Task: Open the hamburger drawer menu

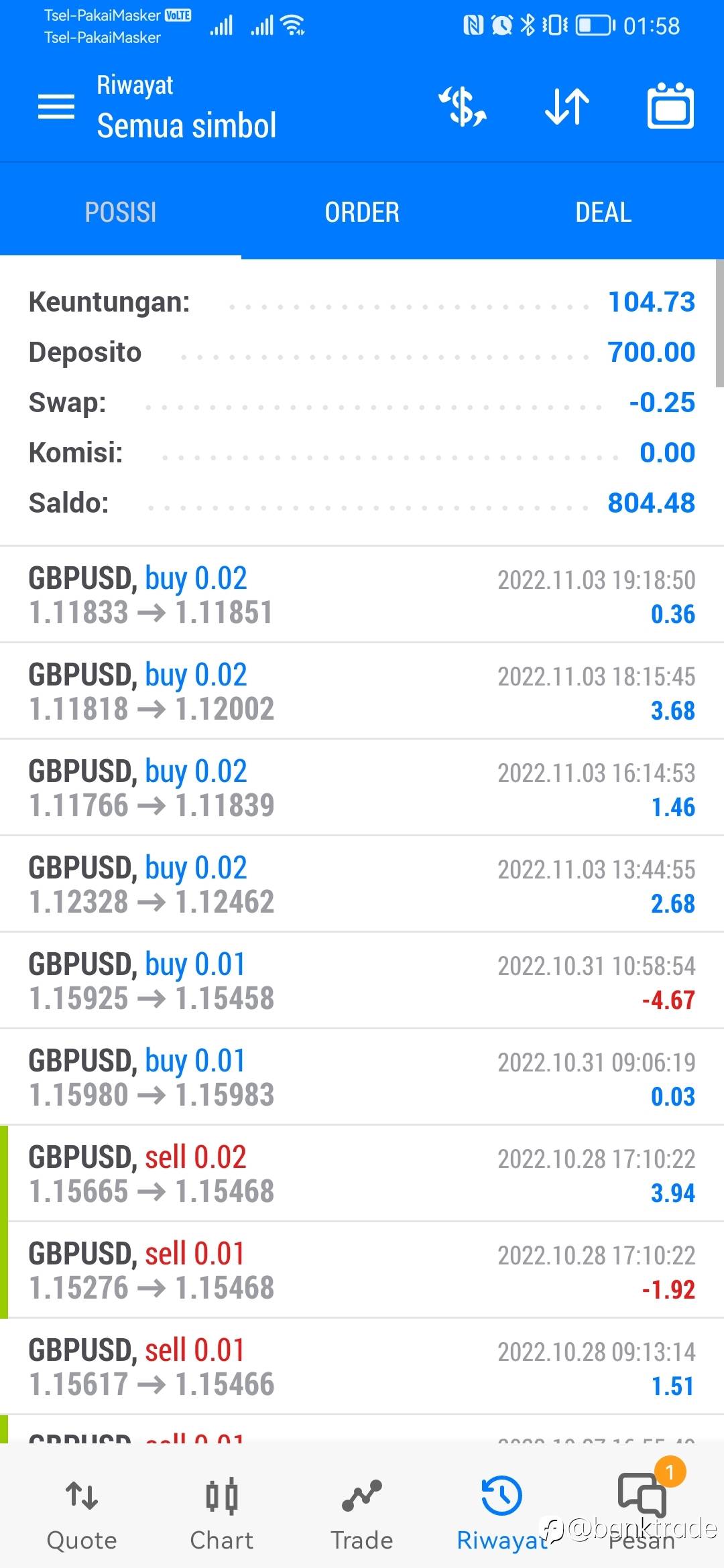Action: click(56, 107)
